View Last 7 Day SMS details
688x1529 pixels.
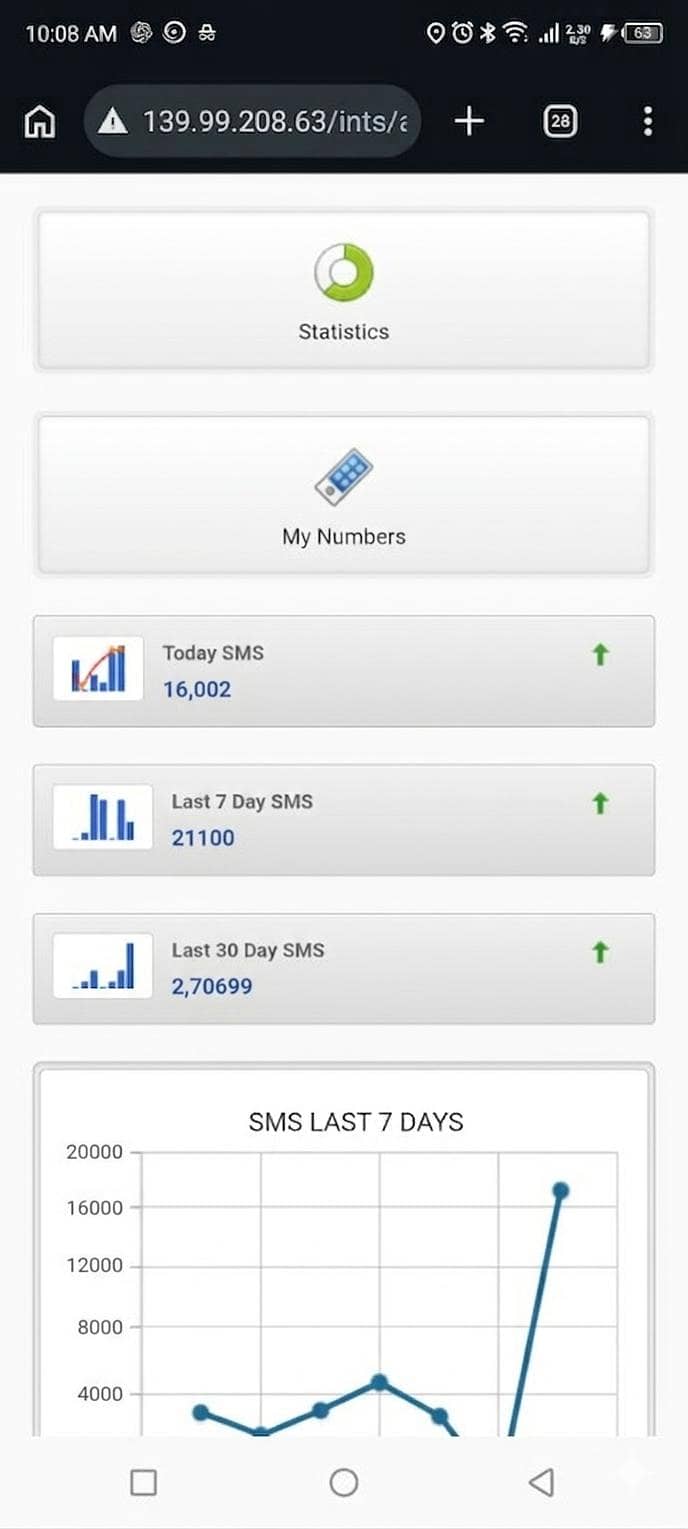343,820
